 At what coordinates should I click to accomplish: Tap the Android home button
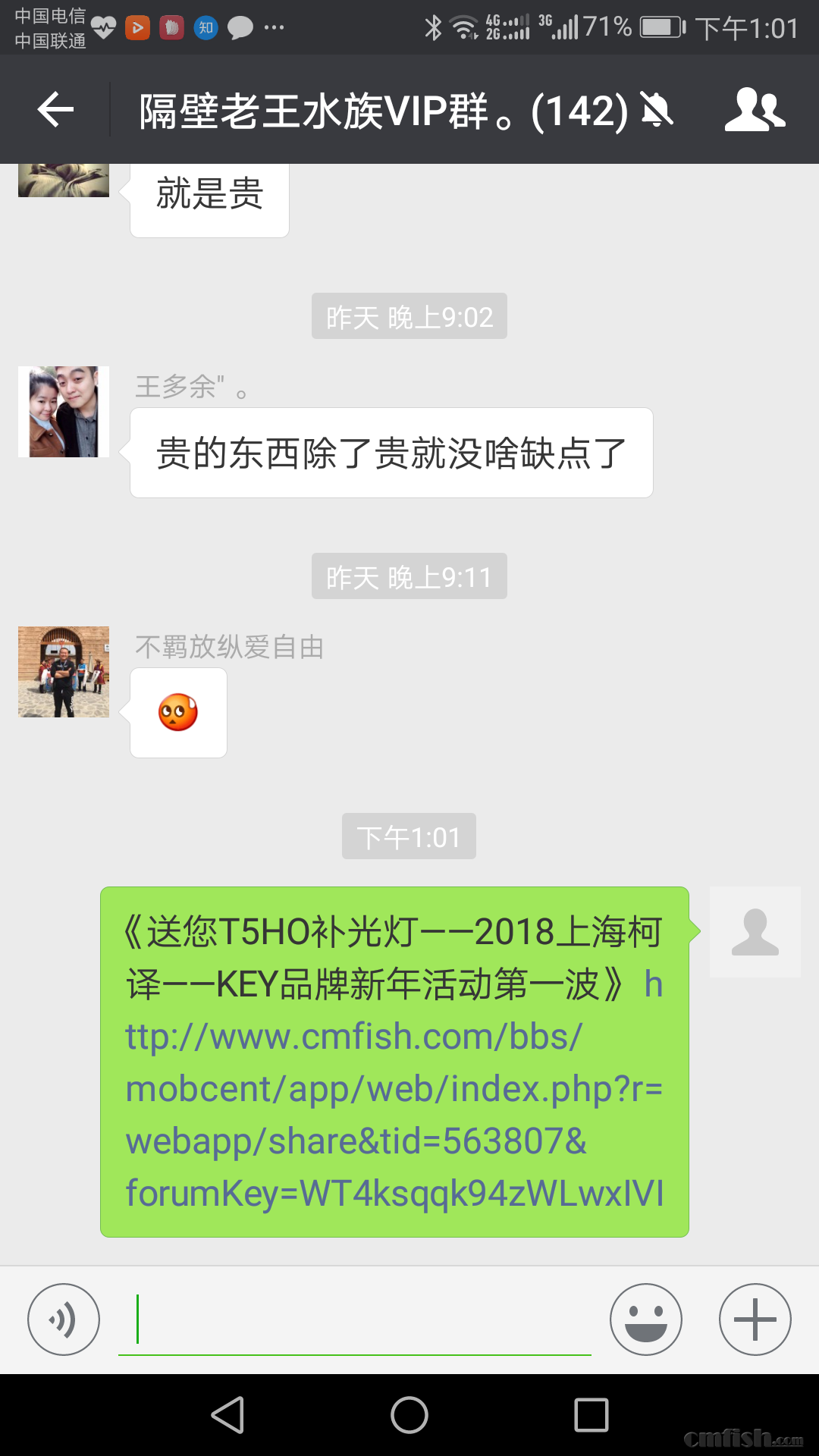point(409,1415)
